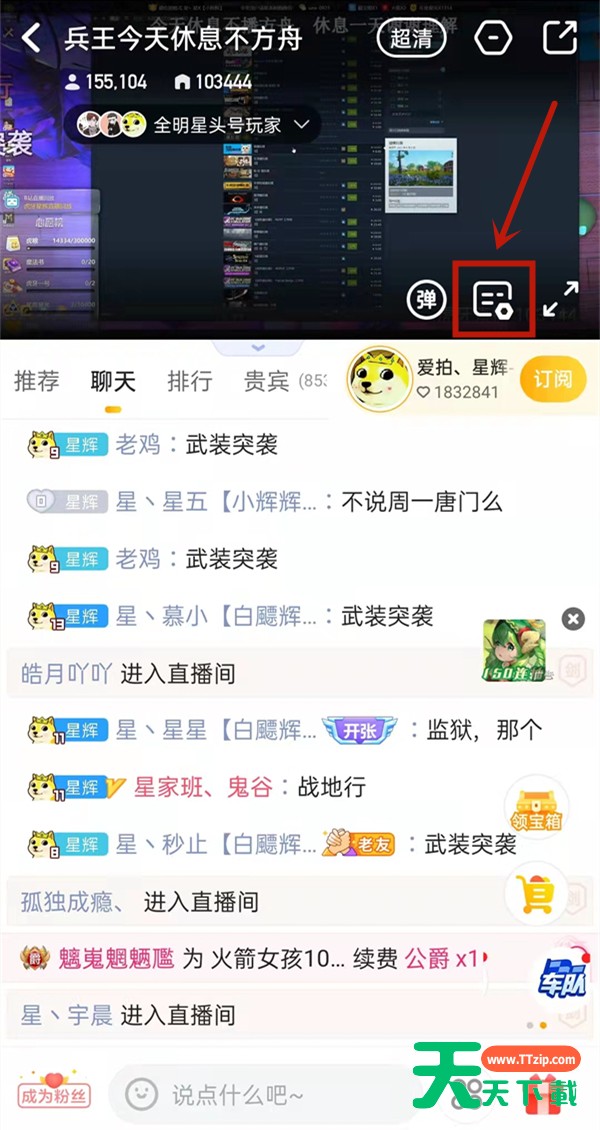600x1130 pixels.
Task: Open the hexagon minus icon menu
Action: (493, 38)
